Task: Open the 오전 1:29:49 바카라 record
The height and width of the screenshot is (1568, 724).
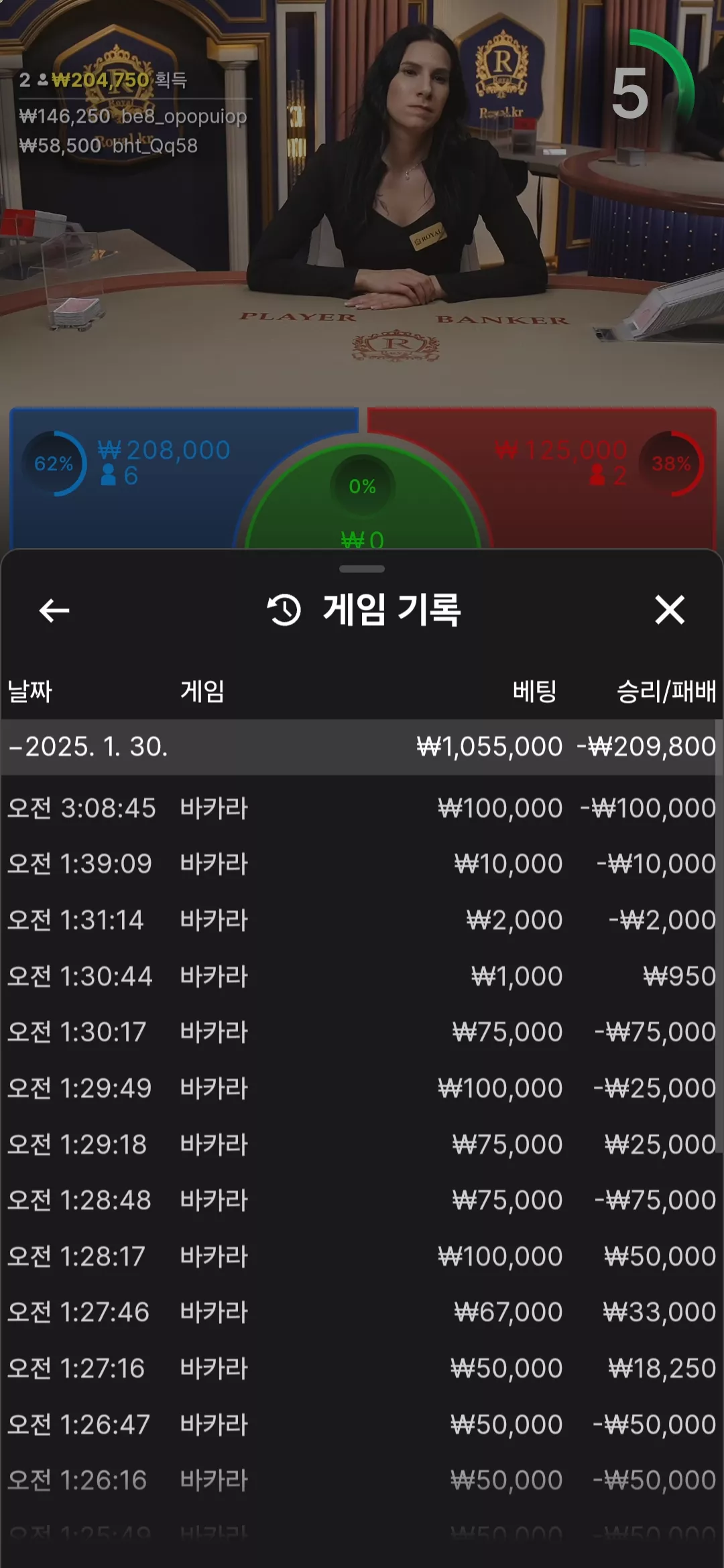Action: click(362, 1088)
